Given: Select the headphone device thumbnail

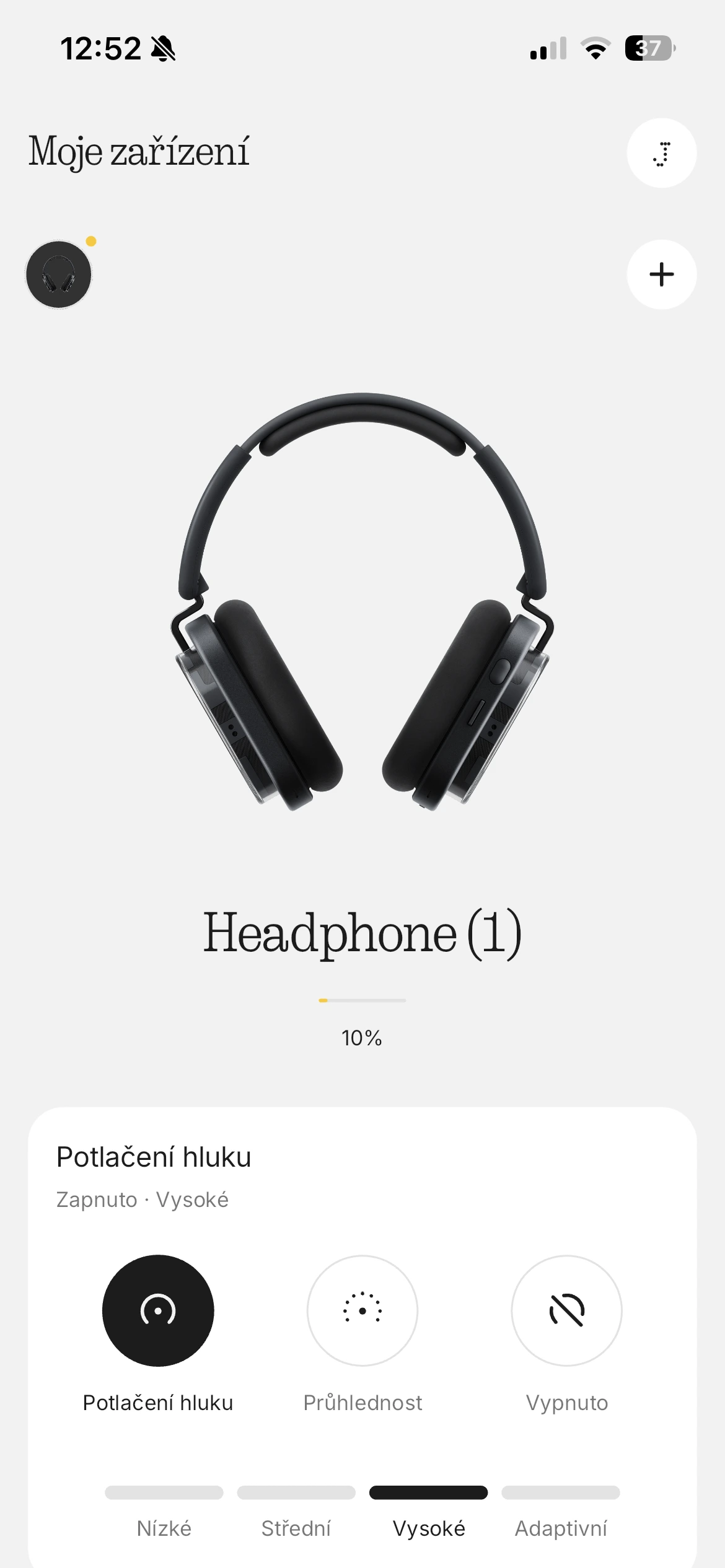Looking at the screenshot, I should pyautogui.click(x=59, y=274).
